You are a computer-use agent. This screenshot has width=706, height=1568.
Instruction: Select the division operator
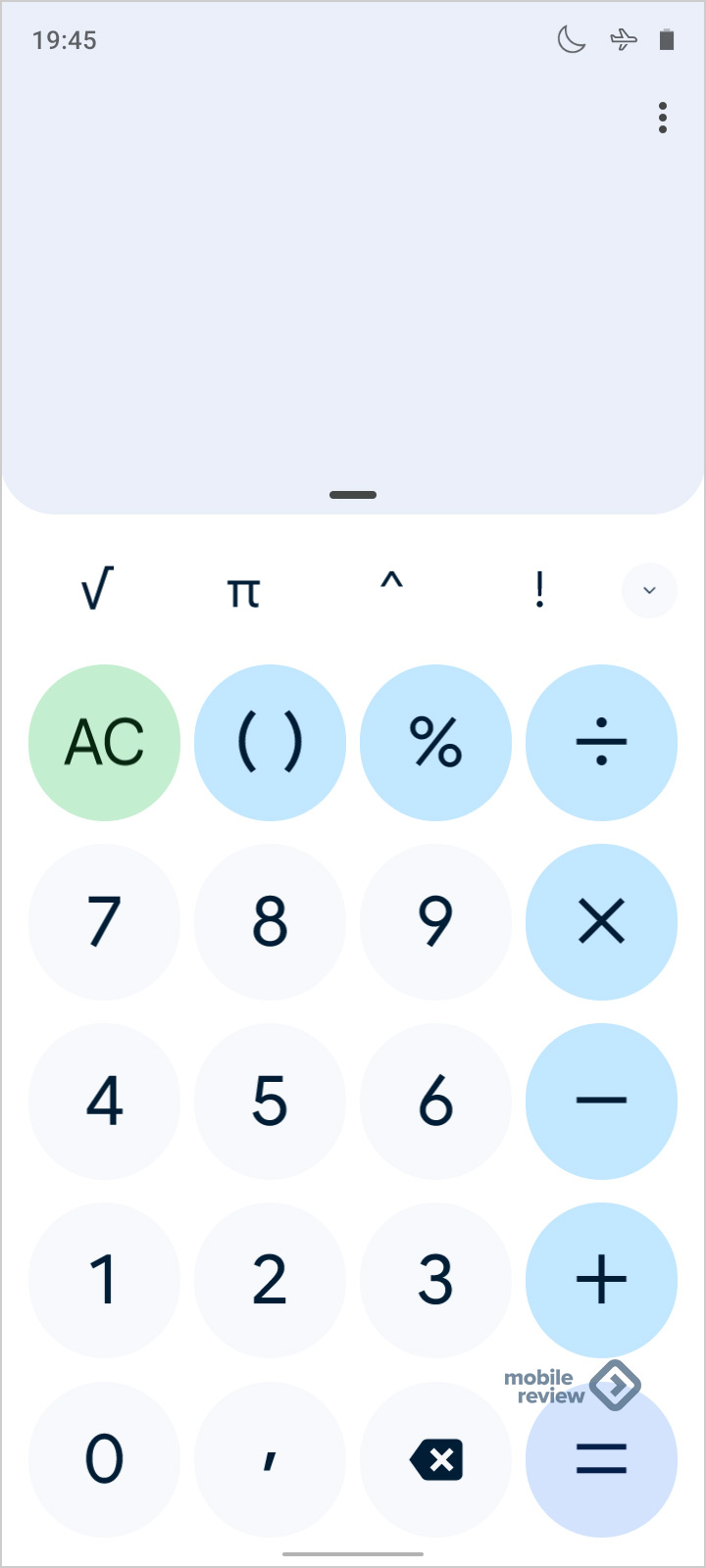click(601, 742)
